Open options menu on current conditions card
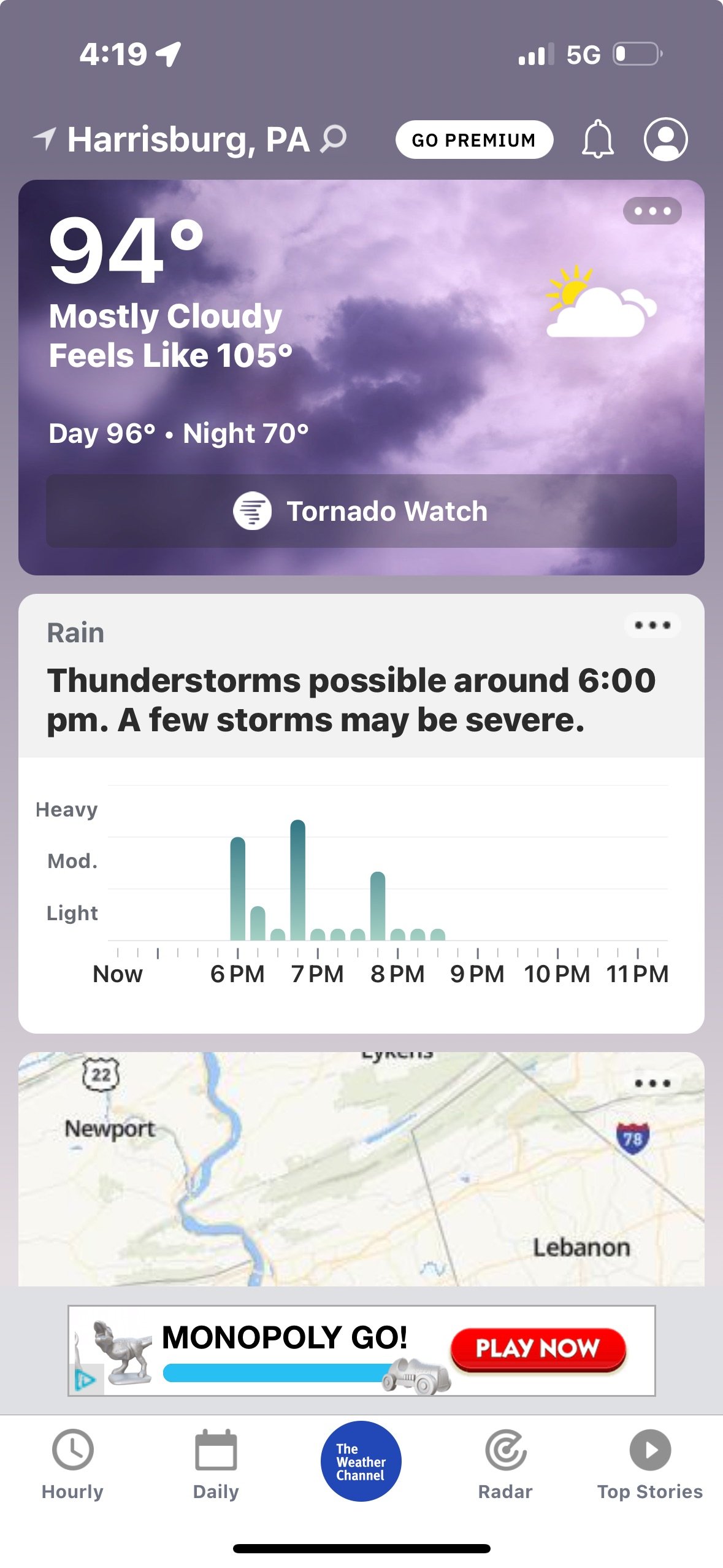The width and height of the screenshot is (723, 1568). (652, 211)
